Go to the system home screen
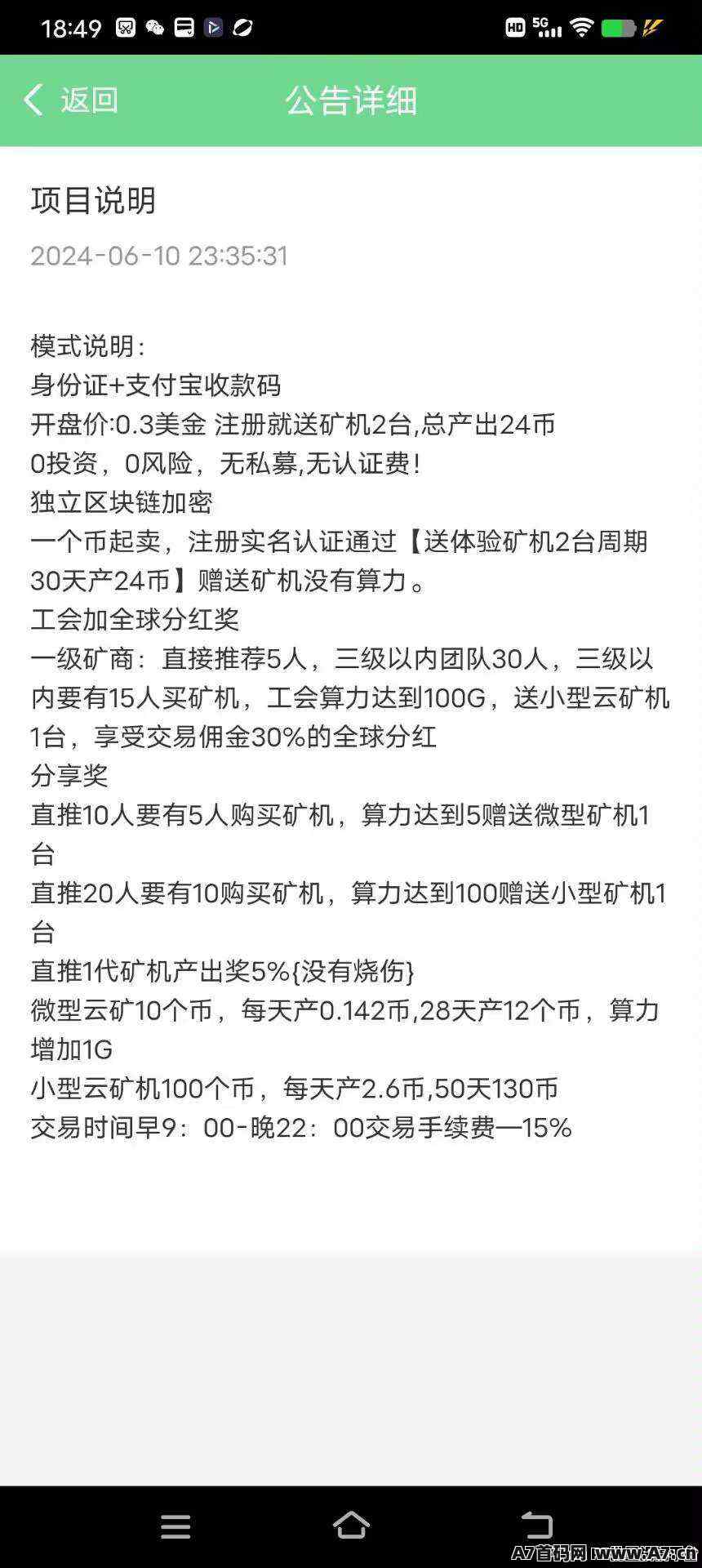The height and width of the screenshot is (1568, 702). (x=351, y=1525)
